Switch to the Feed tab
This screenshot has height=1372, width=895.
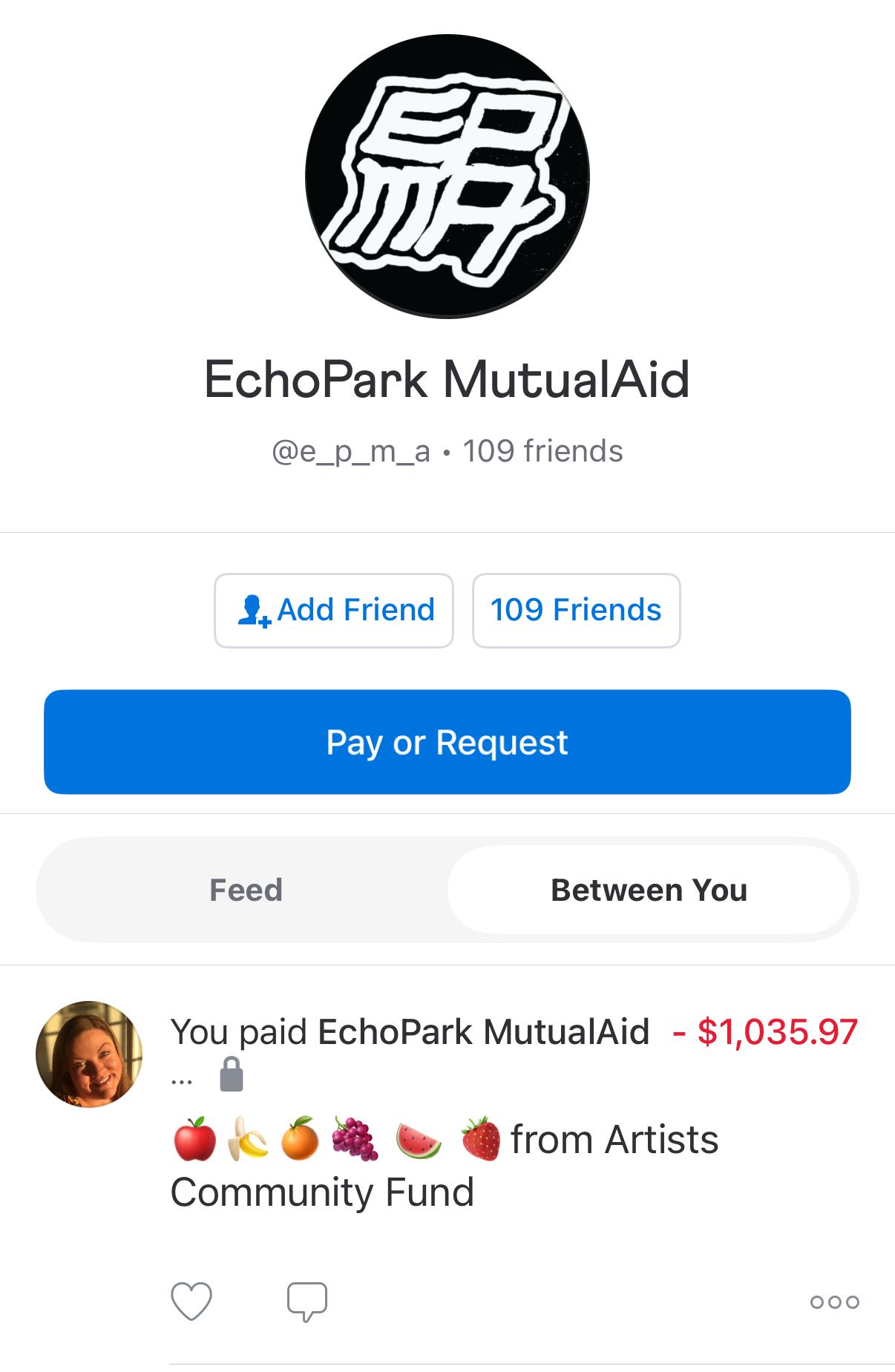click(x=246, y=890)
